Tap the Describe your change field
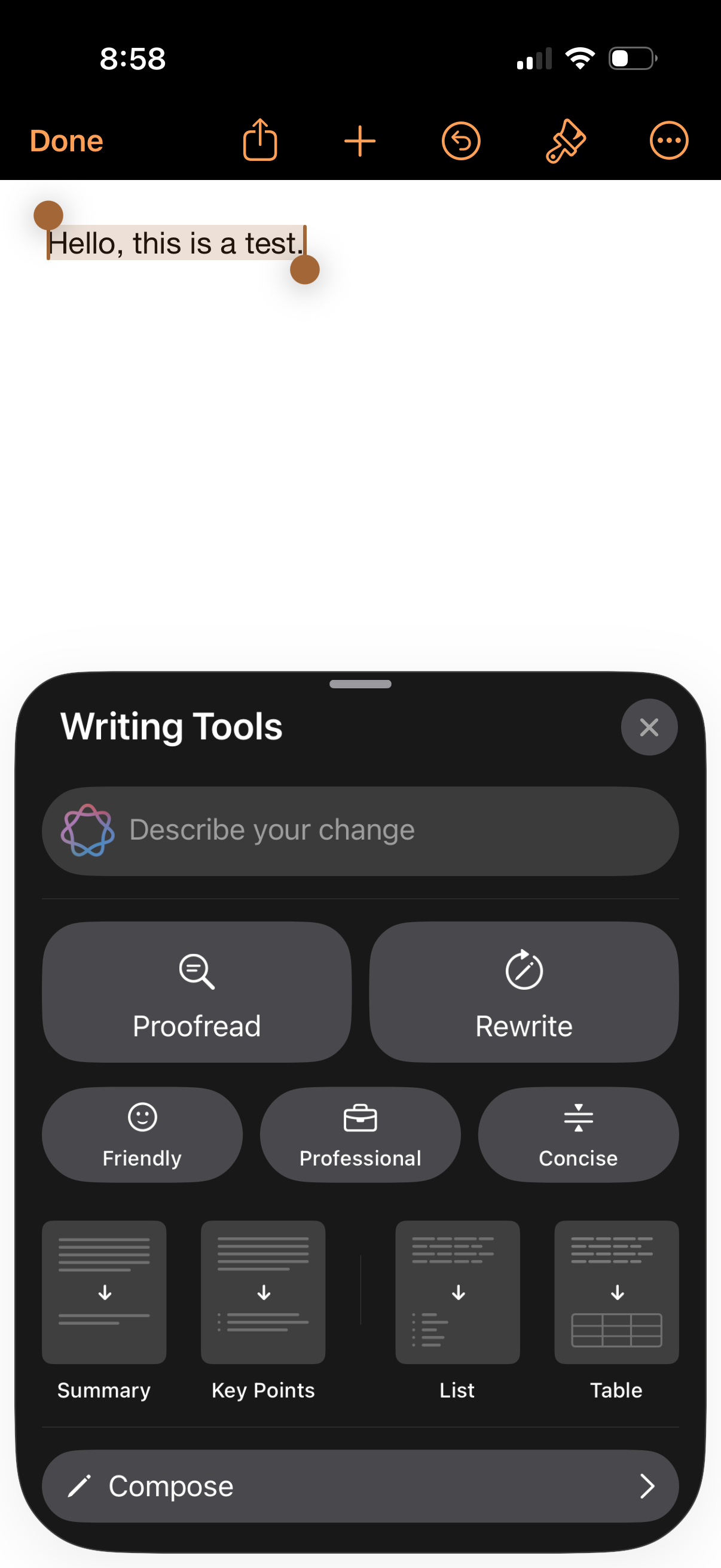The width and height of the screenshot is (721, 1568). pos(360,831)
